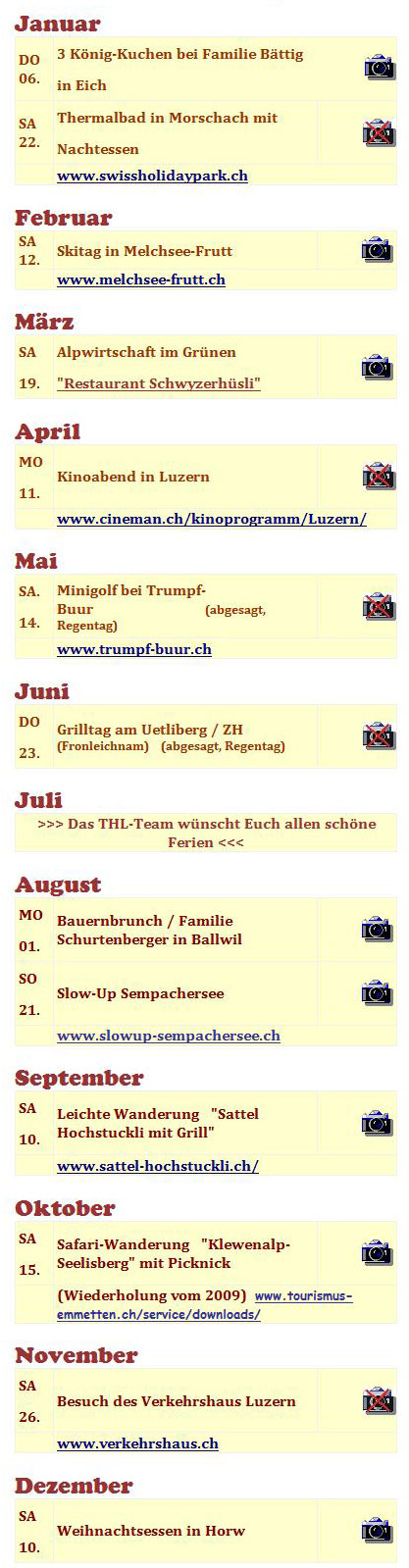This screenshot has width=409, height=1568.
Task: Open camera icon for Weihnachtsessen in Horw
Action: pos(378,1530)
